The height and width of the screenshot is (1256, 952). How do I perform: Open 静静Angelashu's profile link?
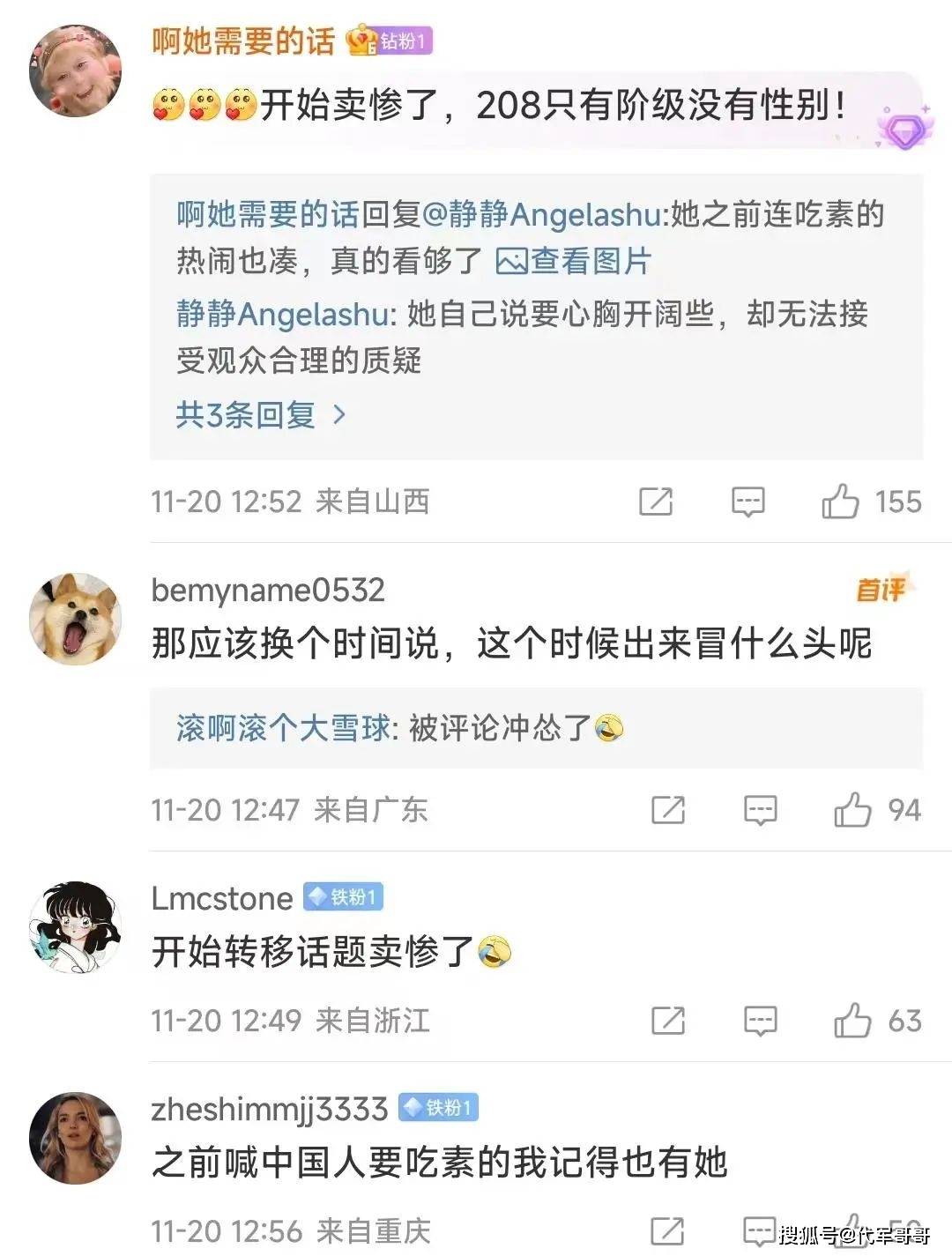click(x=281, y=314)
